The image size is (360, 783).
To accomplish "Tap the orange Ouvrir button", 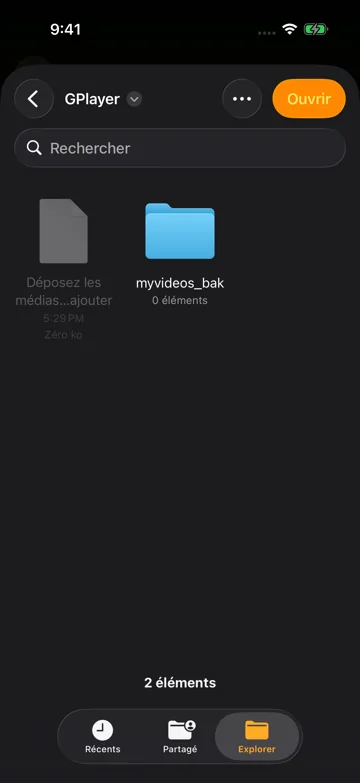I will click(x=309, y=99).
